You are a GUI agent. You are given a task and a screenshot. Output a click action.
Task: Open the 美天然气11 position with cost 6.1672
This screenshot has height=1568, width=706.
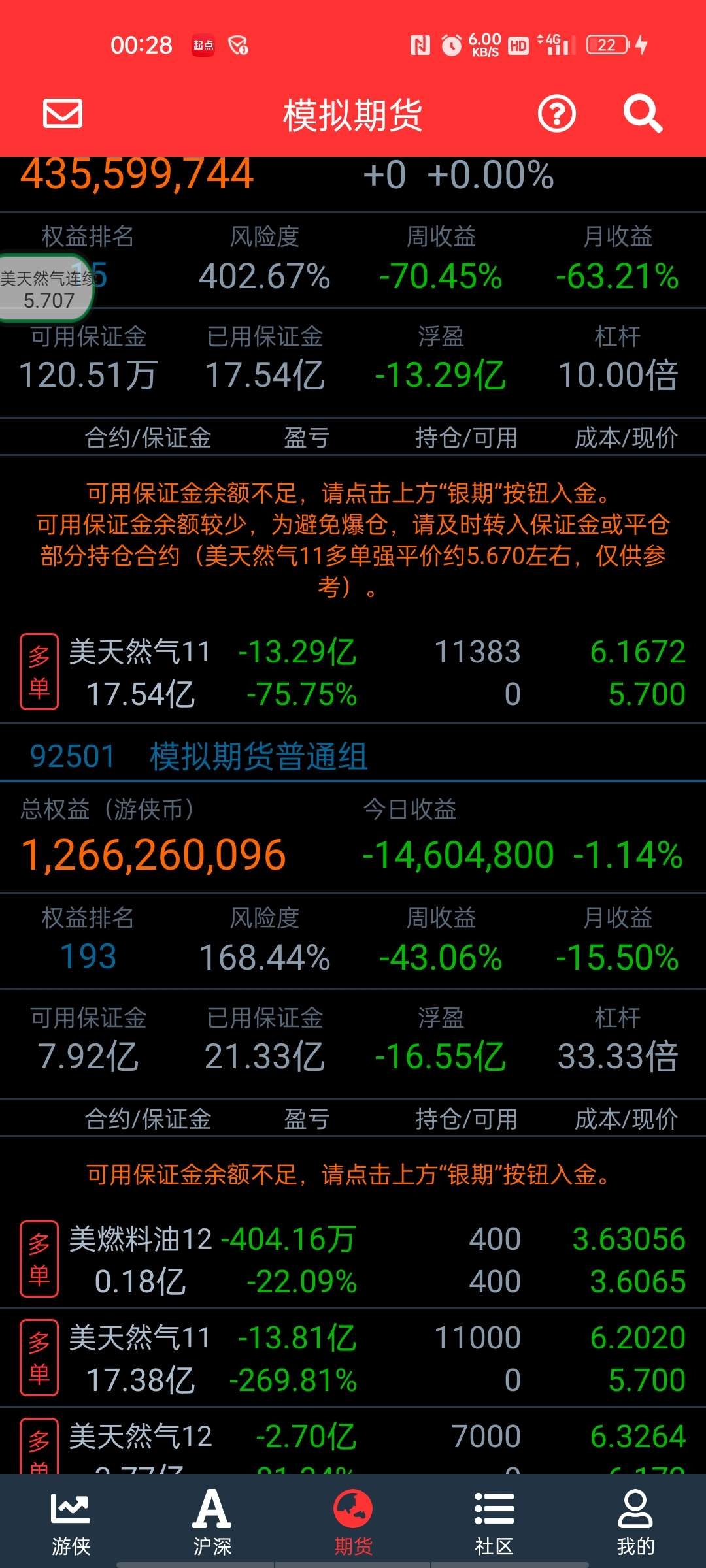point(353,672)
